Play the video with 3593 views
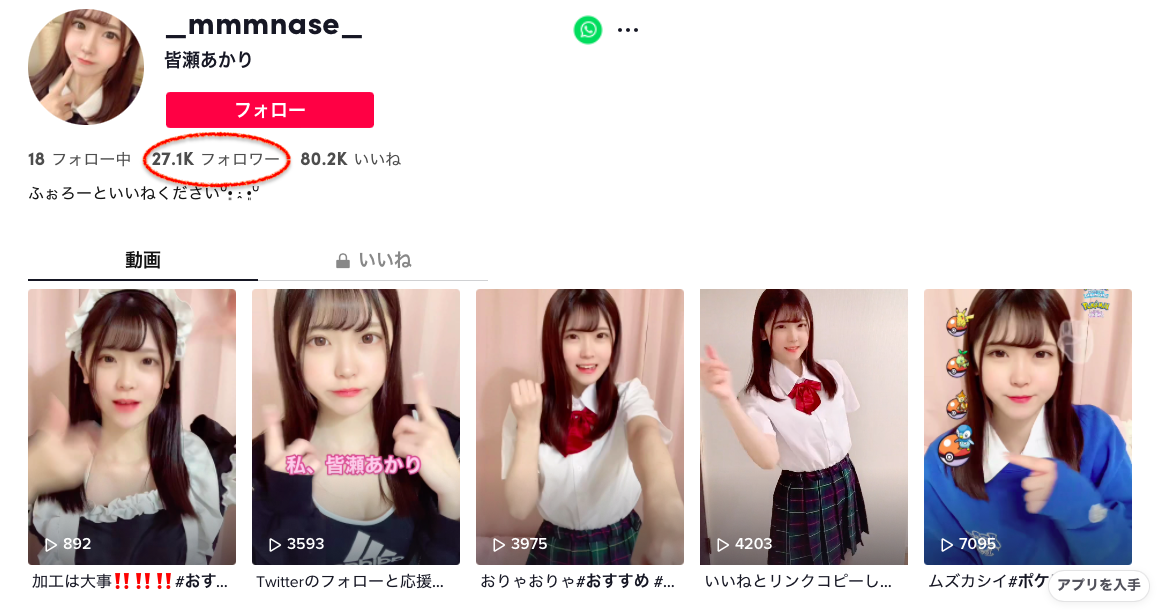This screenshot has width=1173, height=610. [356, 427]
